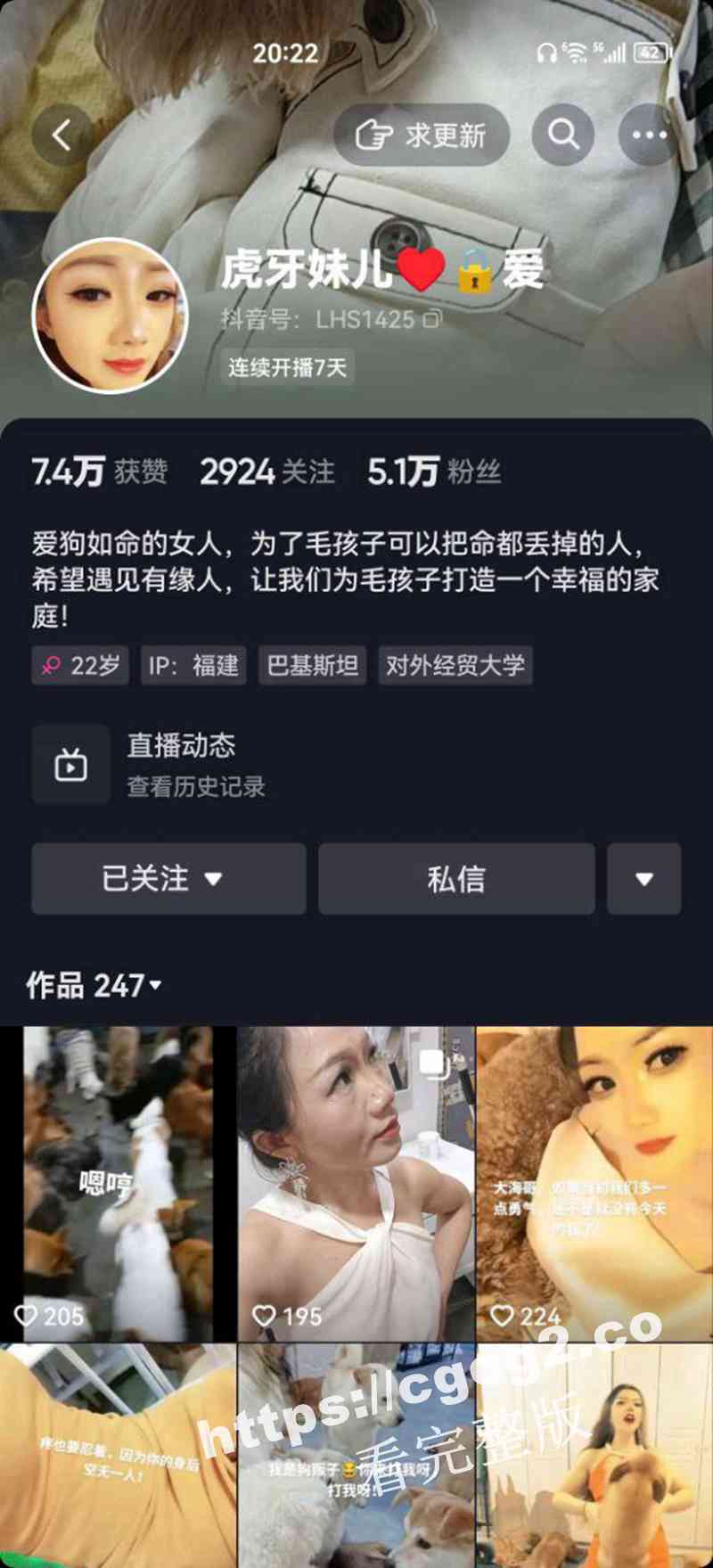Screen dimensions: 713x1568
Task: Send a 私信 private message
Action: point(456,879)
